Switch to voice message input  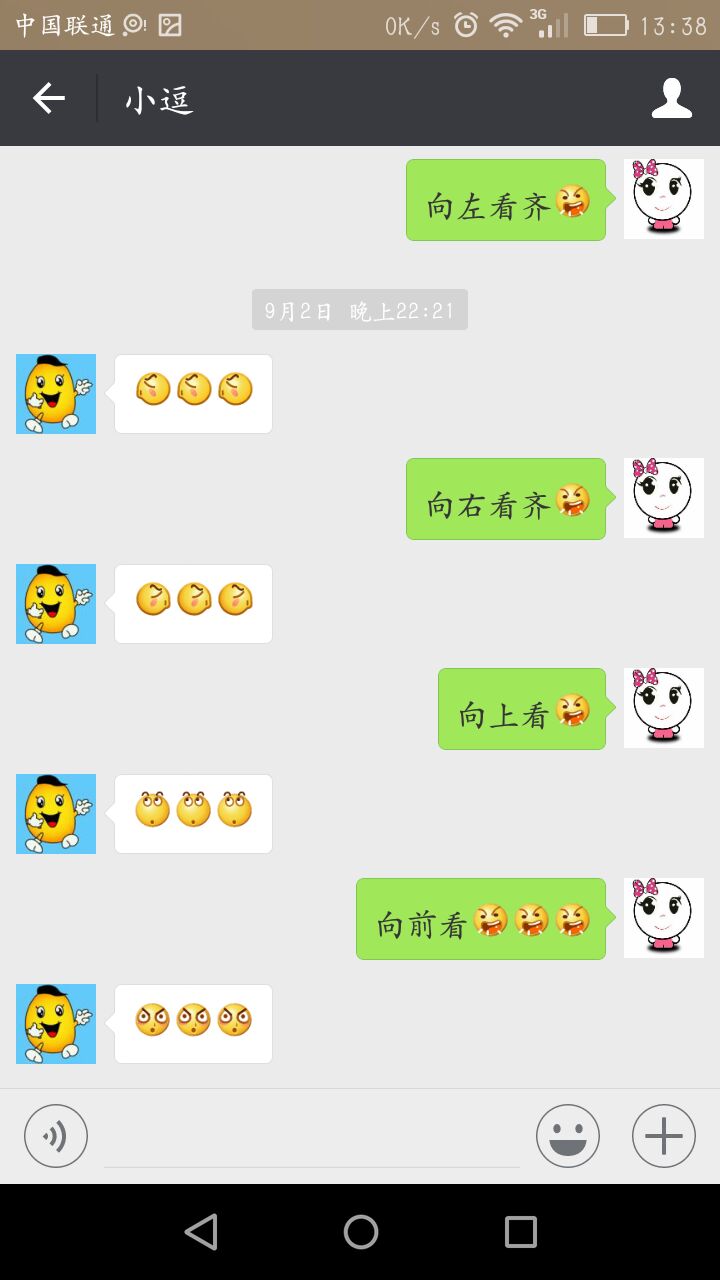pos(56,1136)
